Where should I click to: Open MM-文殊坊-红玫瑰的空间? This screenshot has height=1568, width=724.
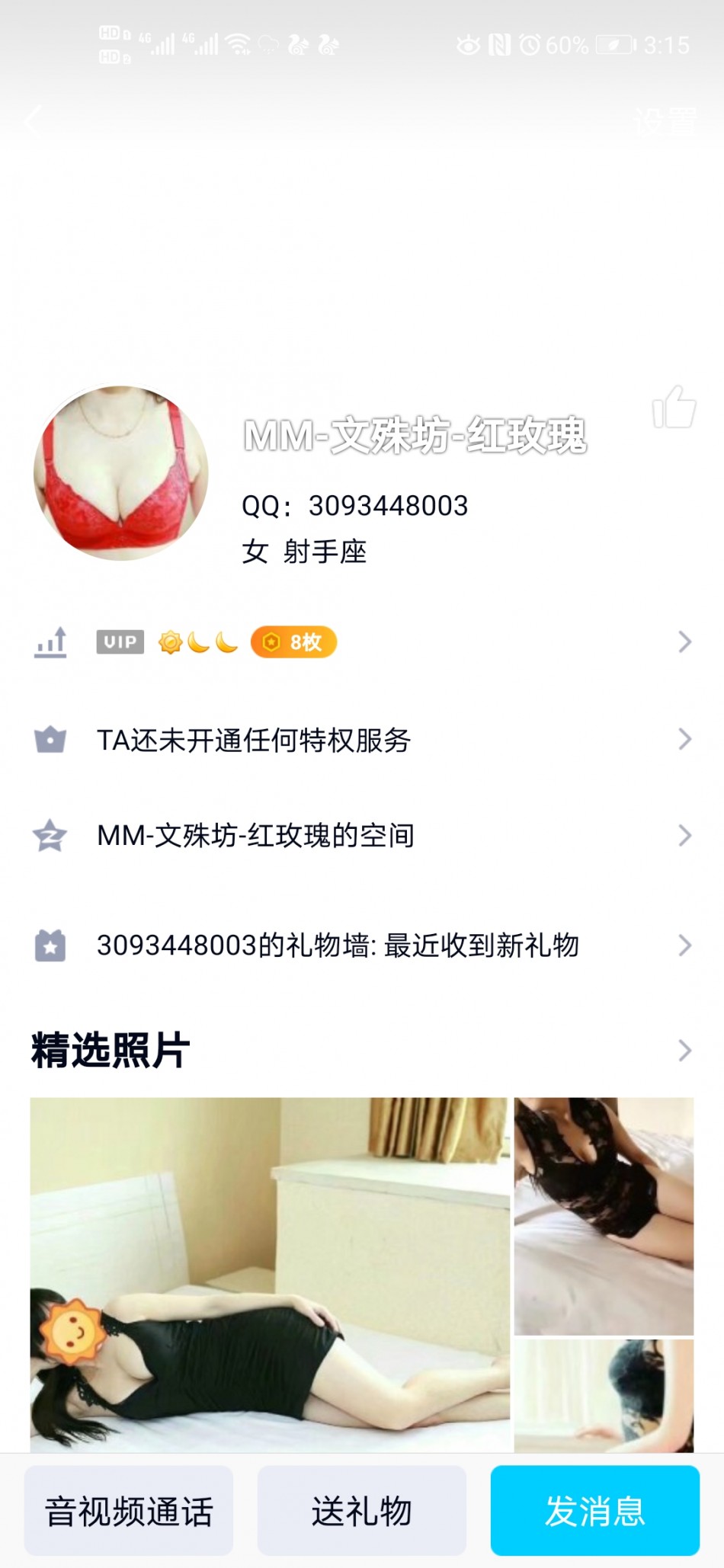[x=362, y=836]
